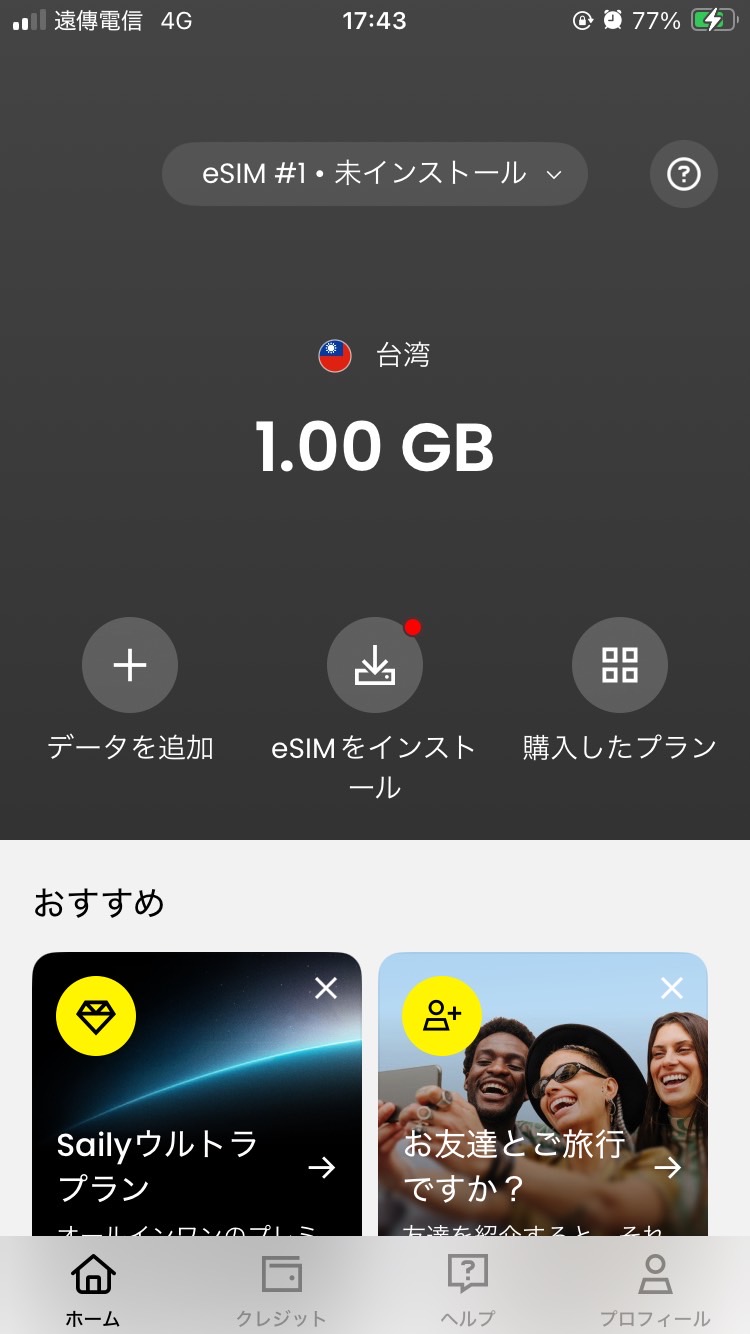Expand the eSIM #1 selector dropdown
The image size is (750, 1334).
tap(374, 174)
